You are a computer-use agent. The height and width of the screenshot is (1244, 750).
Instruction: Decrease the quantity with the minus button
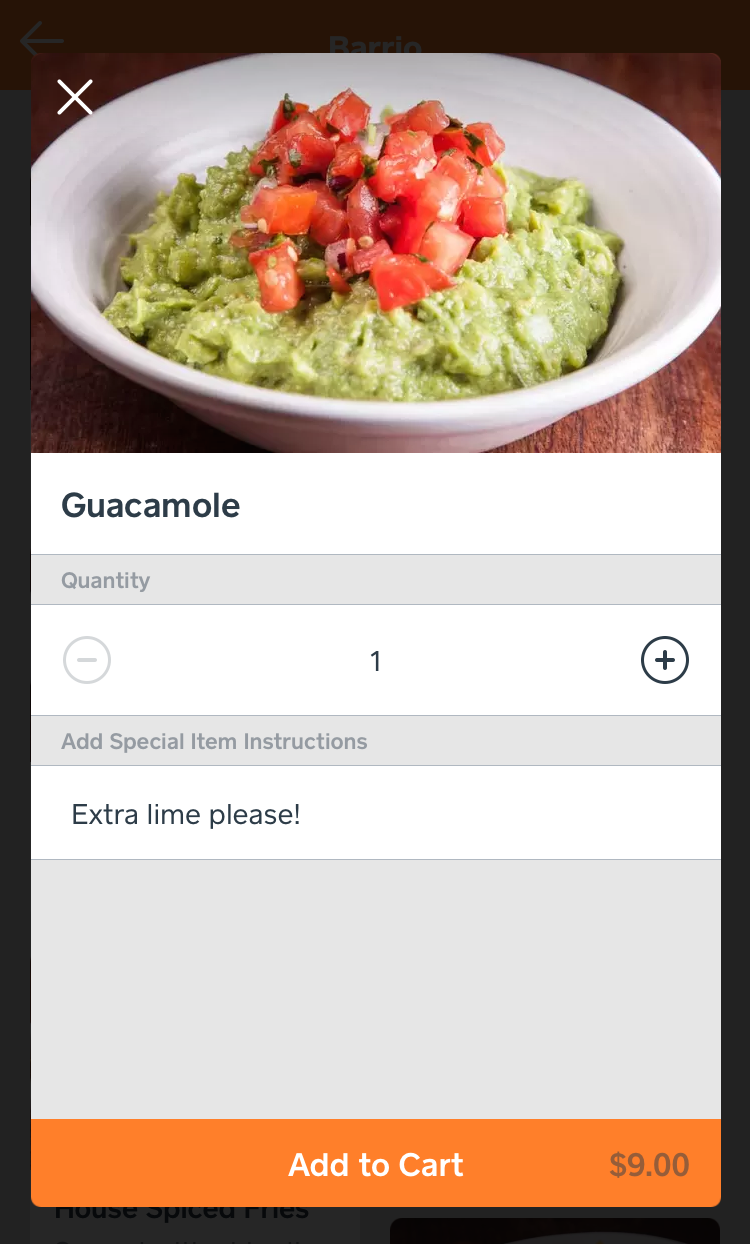point(87,660)
